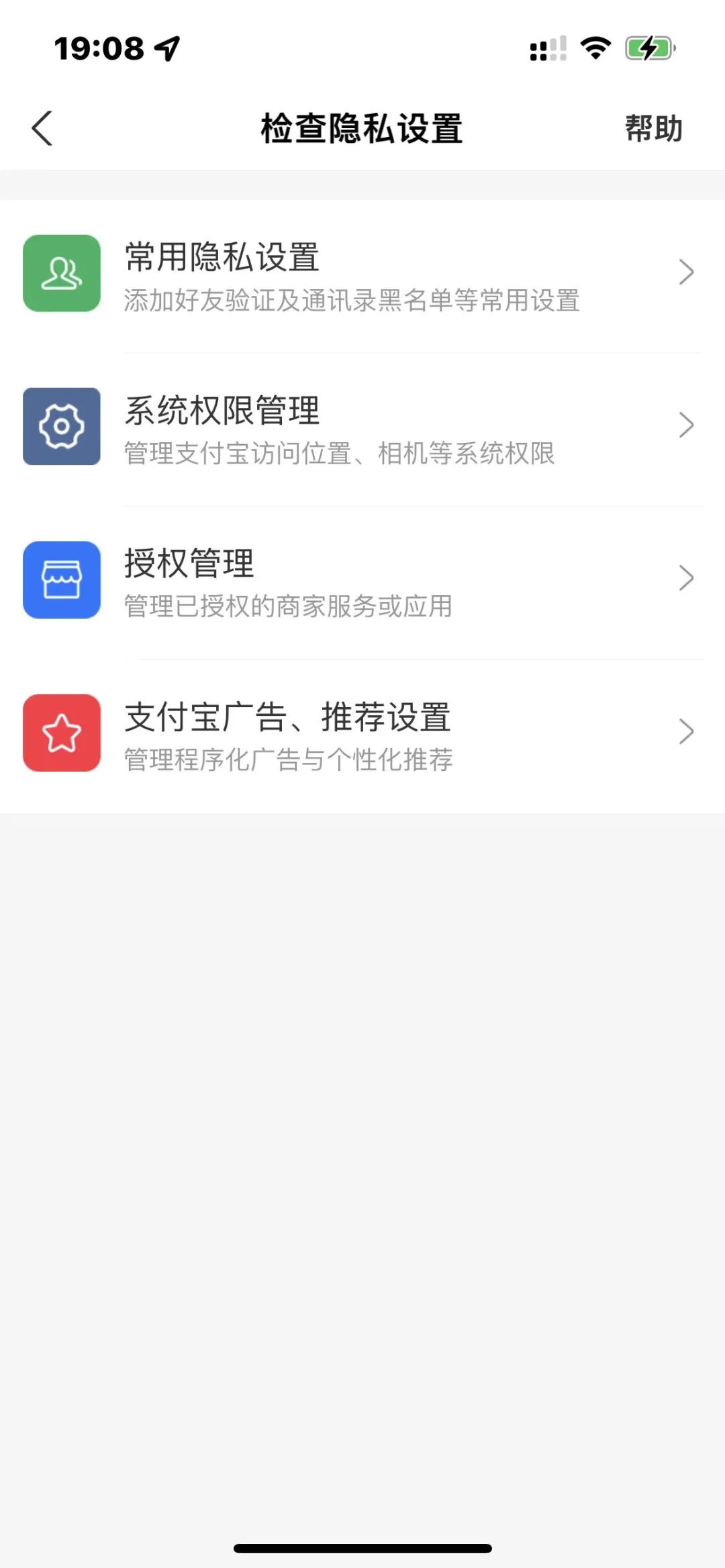Screen dimensions: 725x1568
Task: Open 系统权限管理 via its right chevron
Action: (686, 424)
